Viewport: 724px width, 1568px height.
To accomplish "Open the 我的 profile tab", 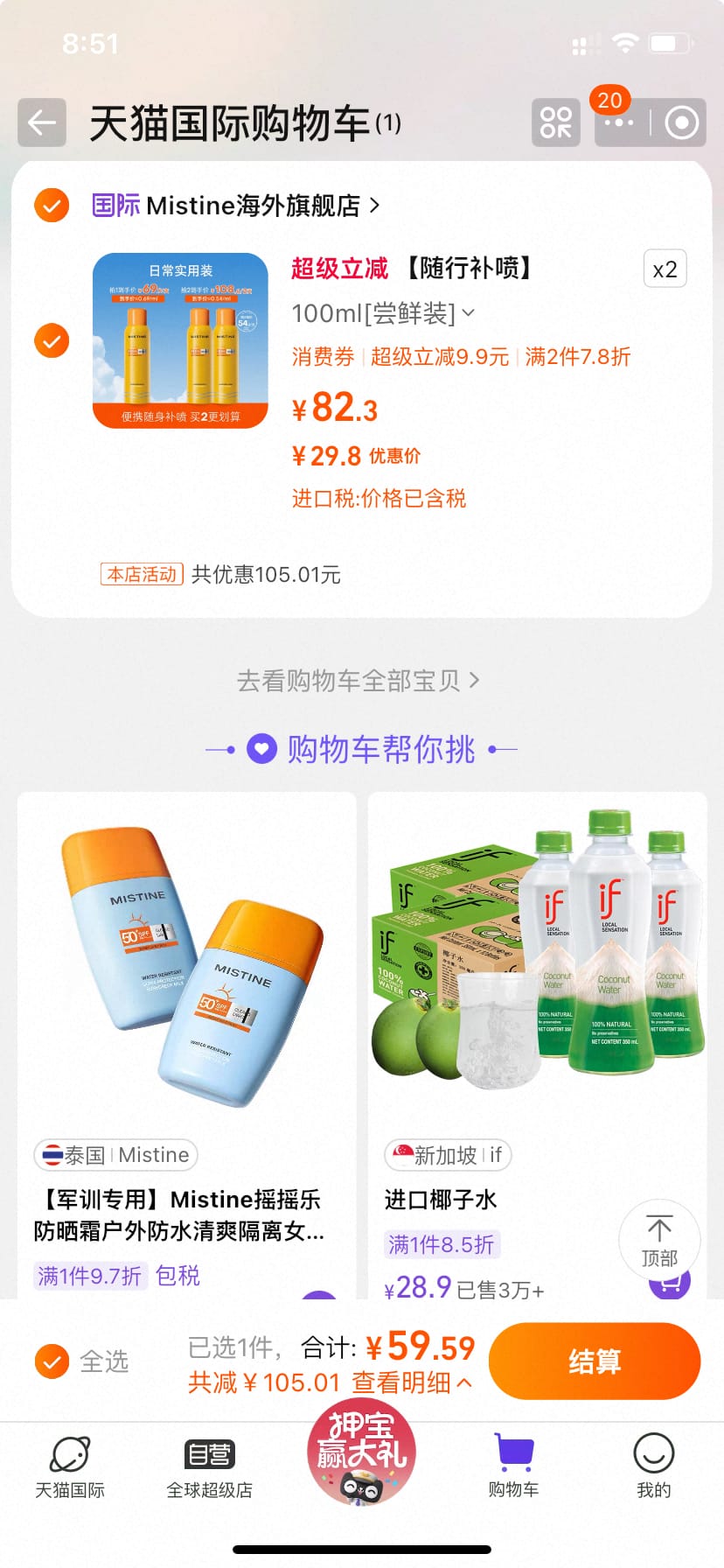I will click(x=653, y=1467).
